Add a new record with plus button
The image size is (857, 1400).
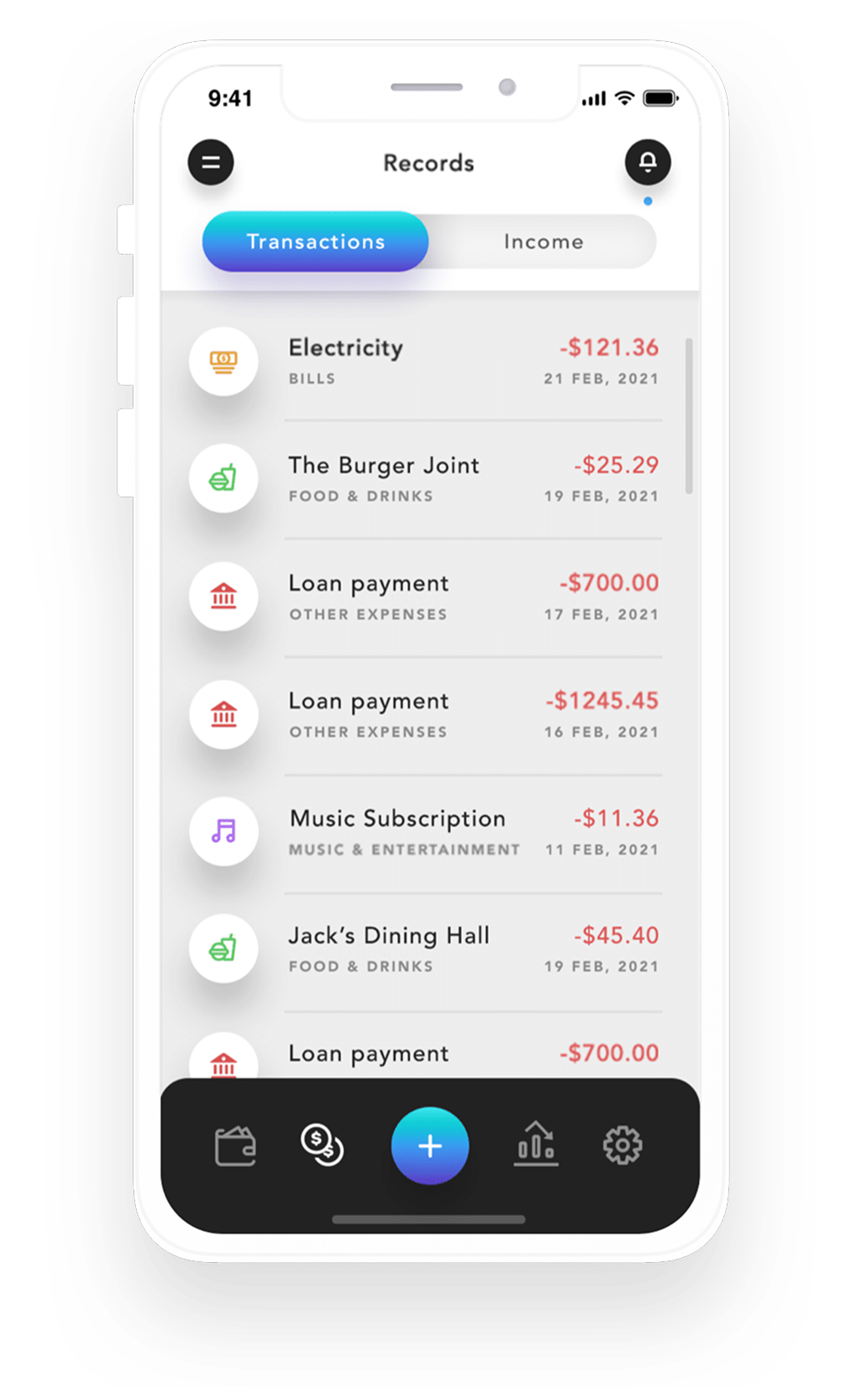coord(429,1145)
